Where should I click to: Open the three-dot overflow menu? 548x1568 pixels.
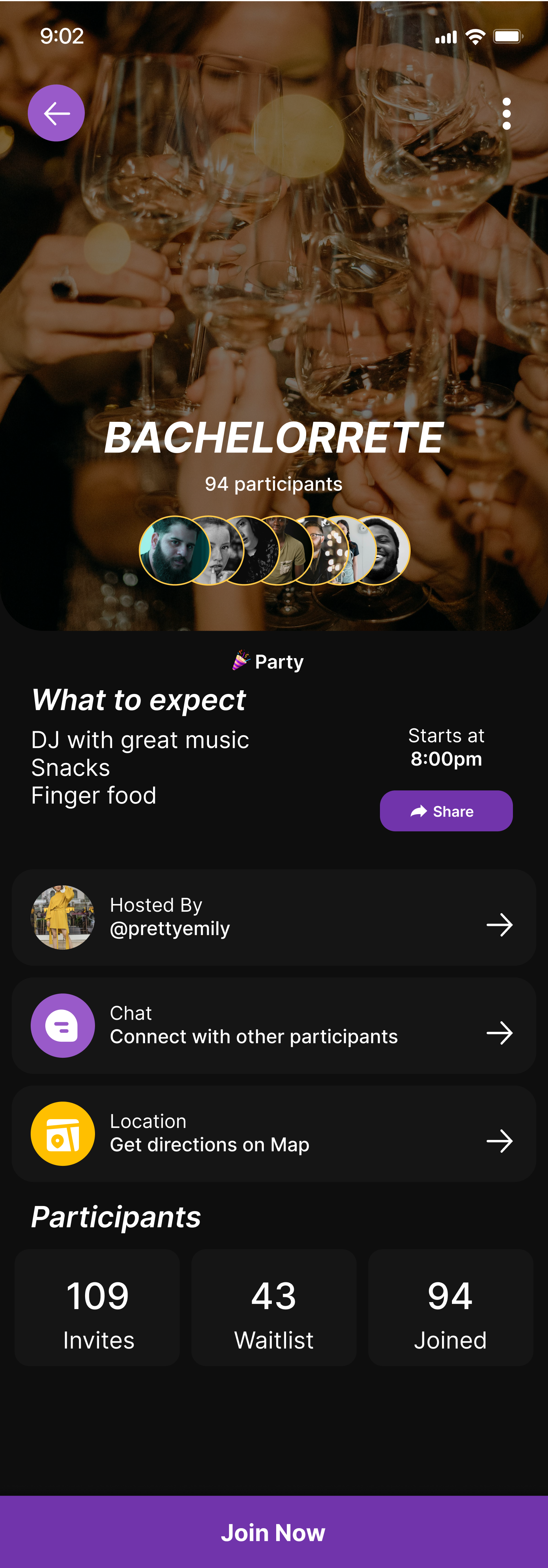tap(506, 114)
